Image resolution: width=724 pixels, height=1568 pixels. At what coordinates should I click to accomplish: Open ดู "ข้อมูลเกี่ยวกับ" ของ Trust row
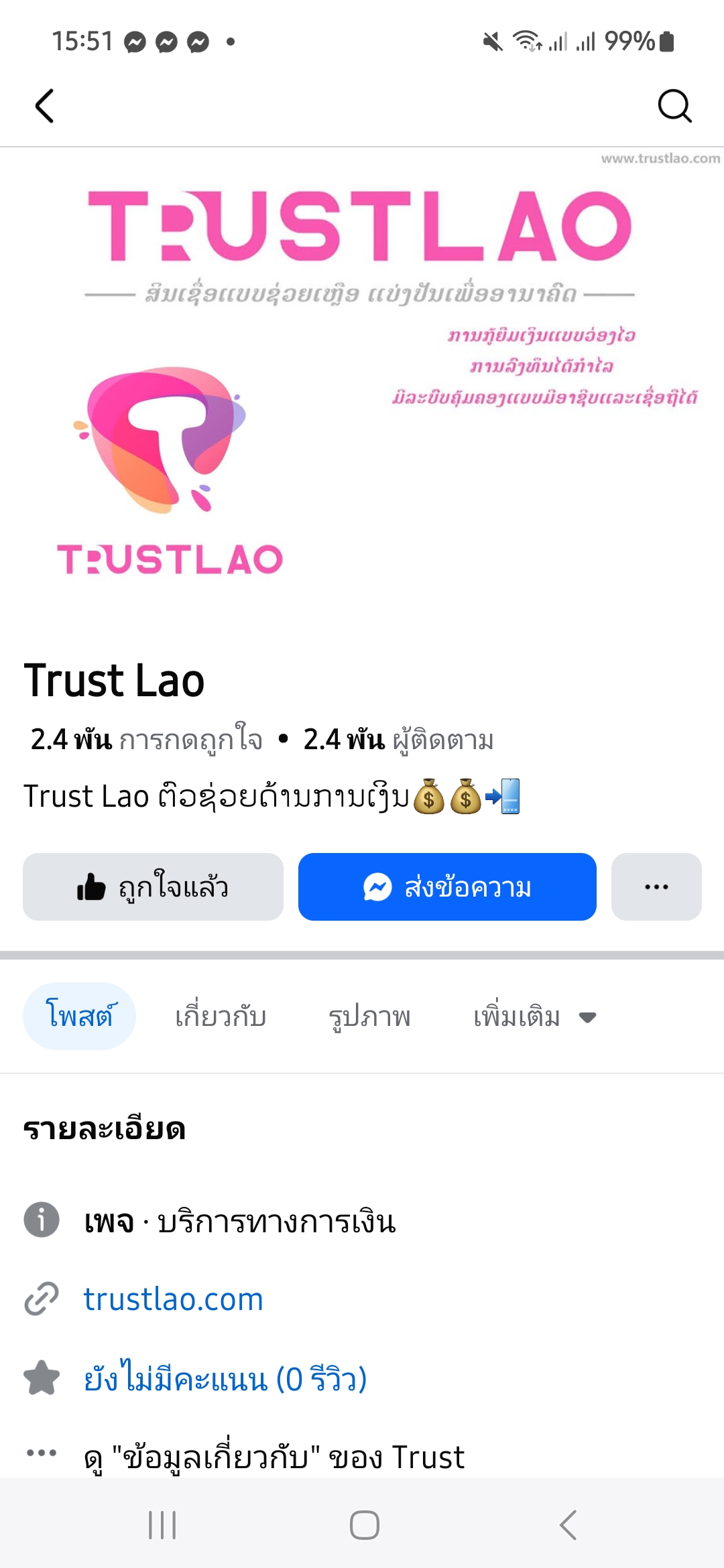pyautogui.click(x=274, y=1457)
